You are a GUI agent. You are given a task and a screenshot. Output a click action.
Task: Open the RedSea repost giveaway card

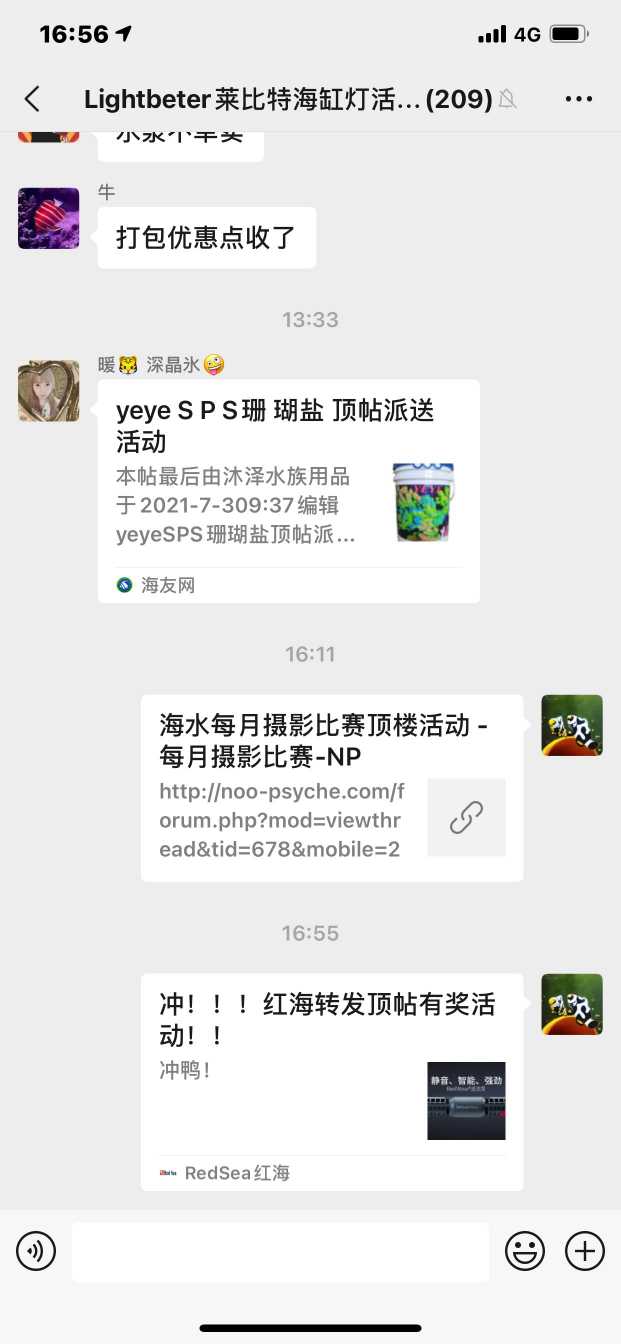point(331,1081)
